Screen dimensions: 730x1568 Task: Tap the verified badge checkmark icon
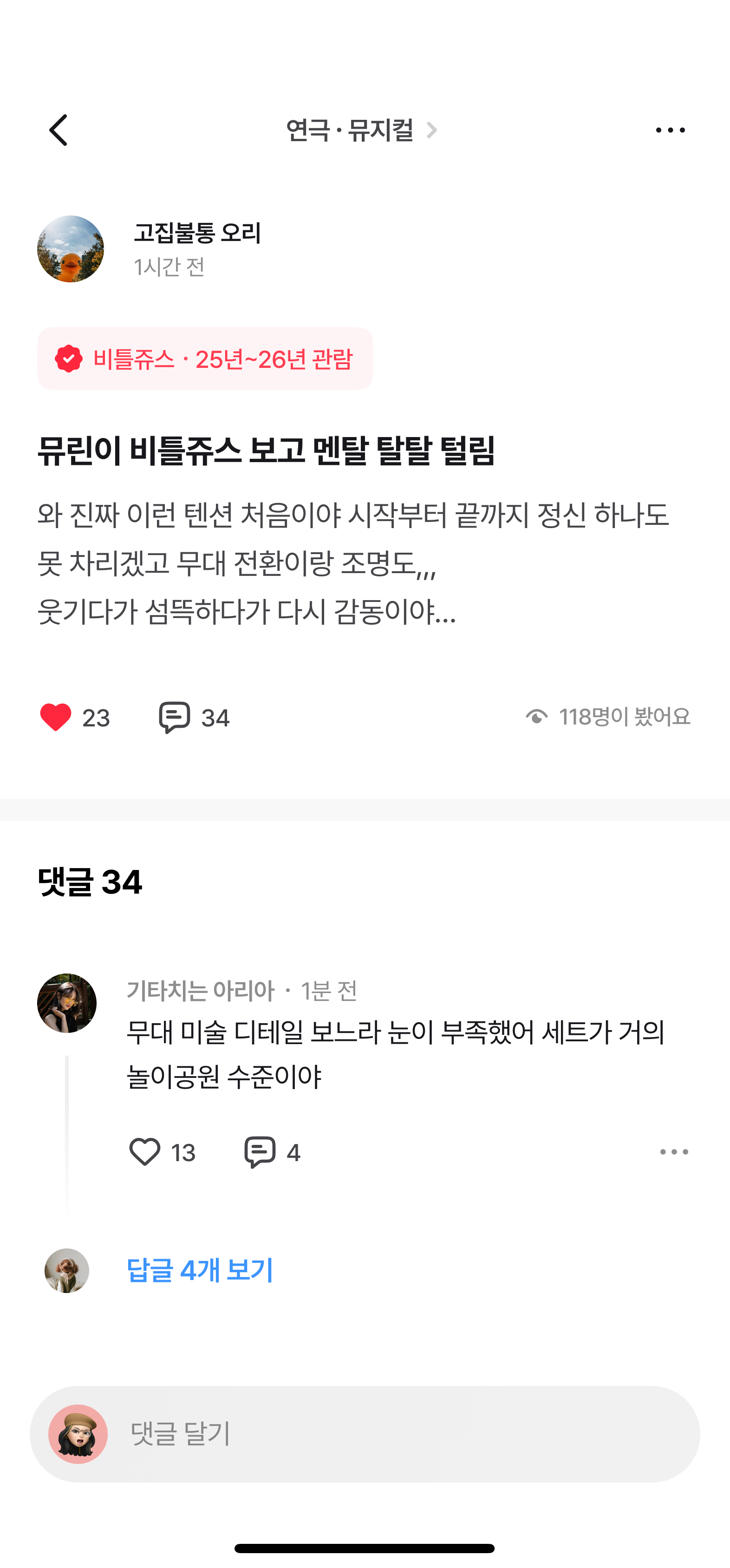(x=68, y=359)
